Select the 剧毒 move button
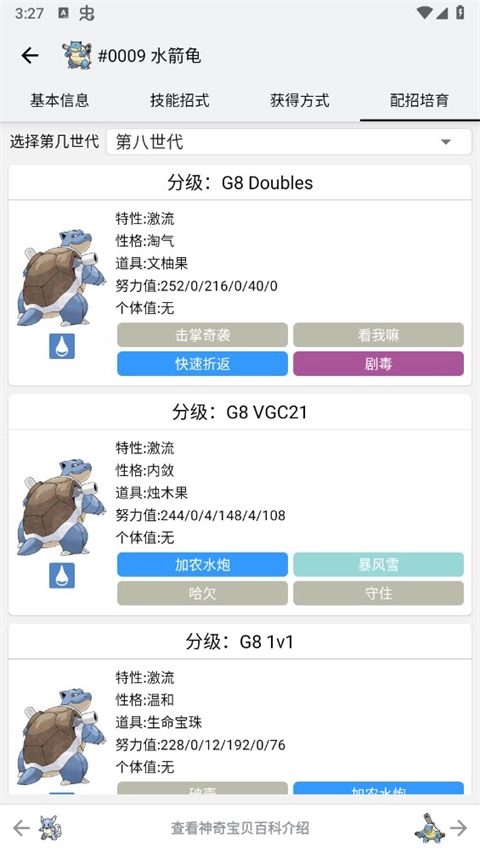Image resolution: width=480 pixels, height=852 pixels. (x=378, y=364)
